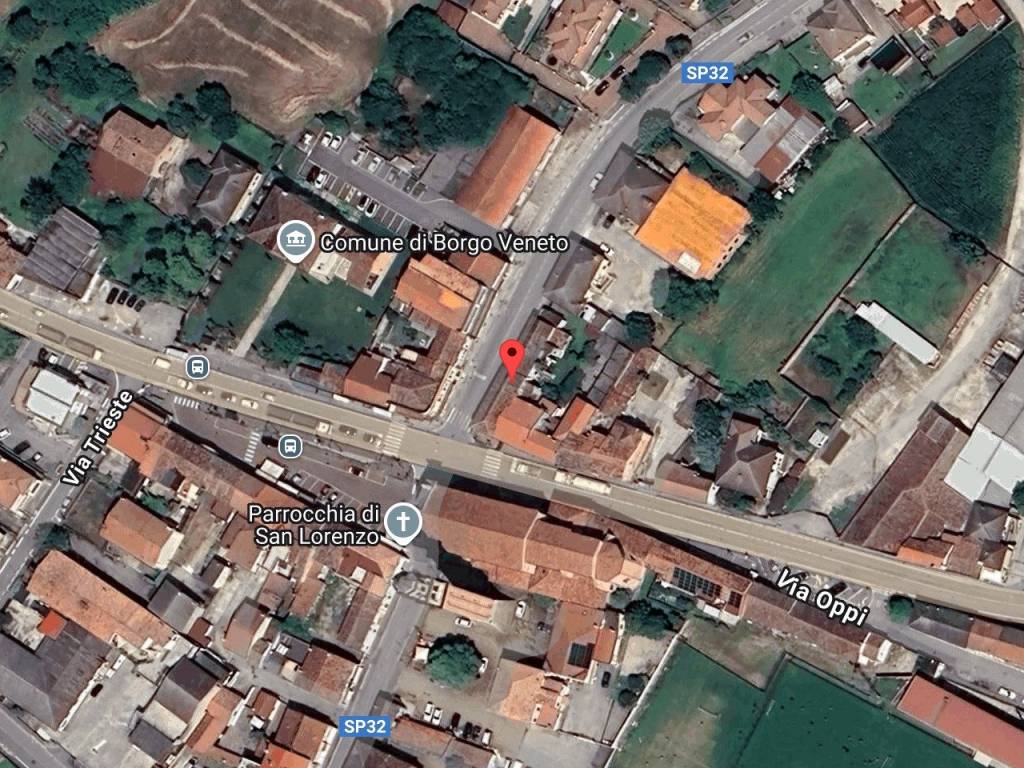
Task: Select the Parrocchia di San Lorenzo marker
Action: point(404,521)
